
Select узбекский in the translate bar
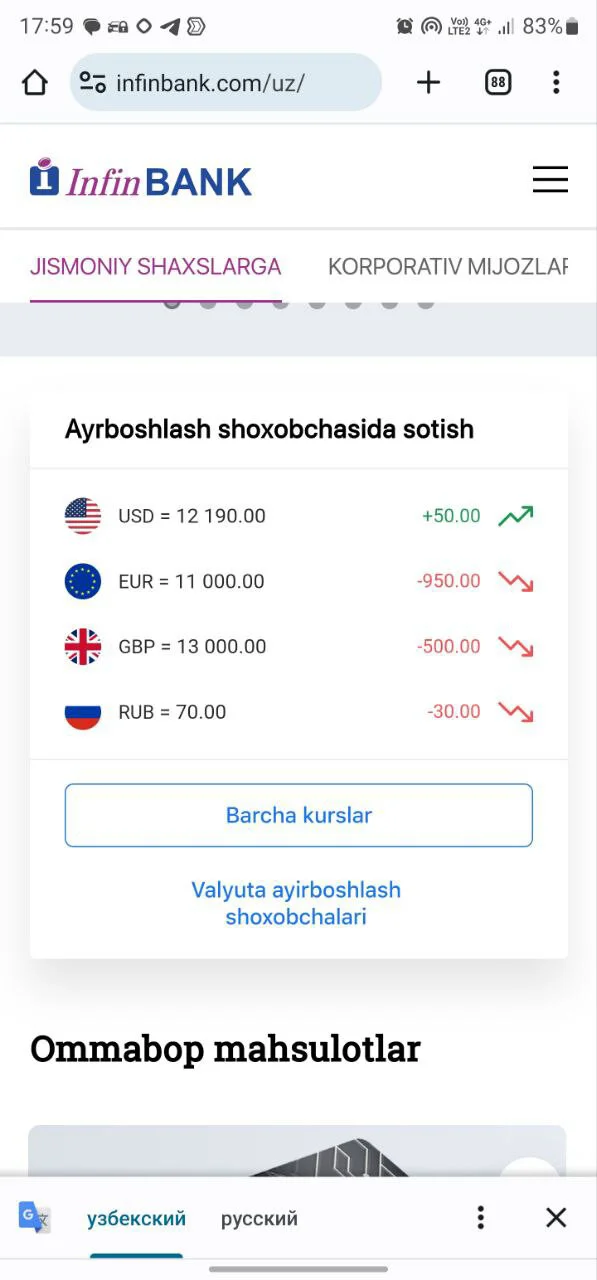[x=136, y=1218]
